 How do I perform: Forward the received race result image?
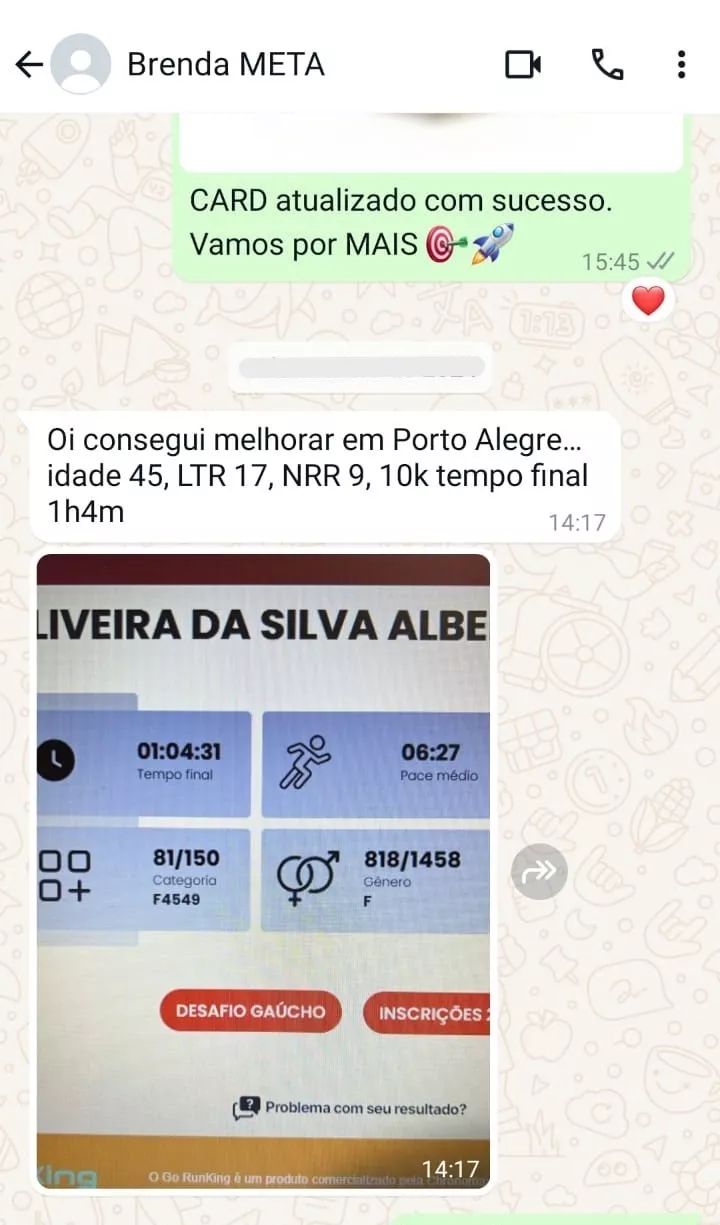539,872
